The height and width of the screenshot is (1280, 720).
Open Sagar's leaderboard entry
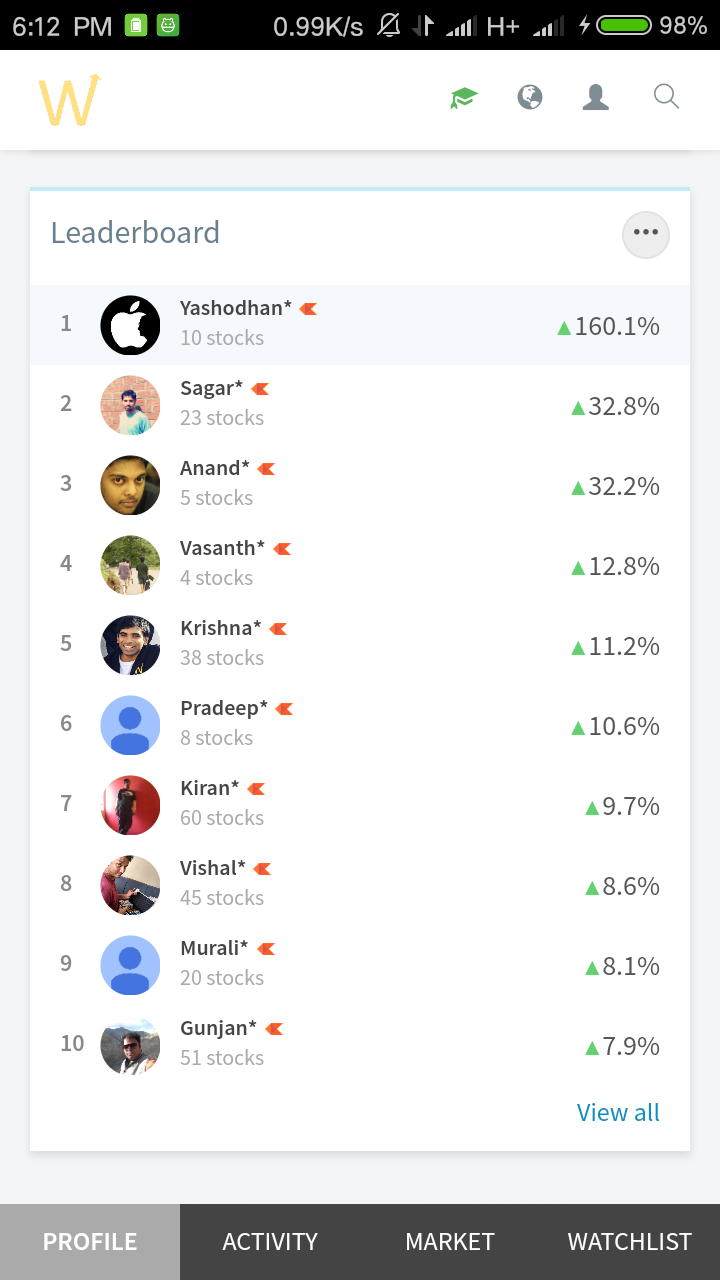point(360,404)
